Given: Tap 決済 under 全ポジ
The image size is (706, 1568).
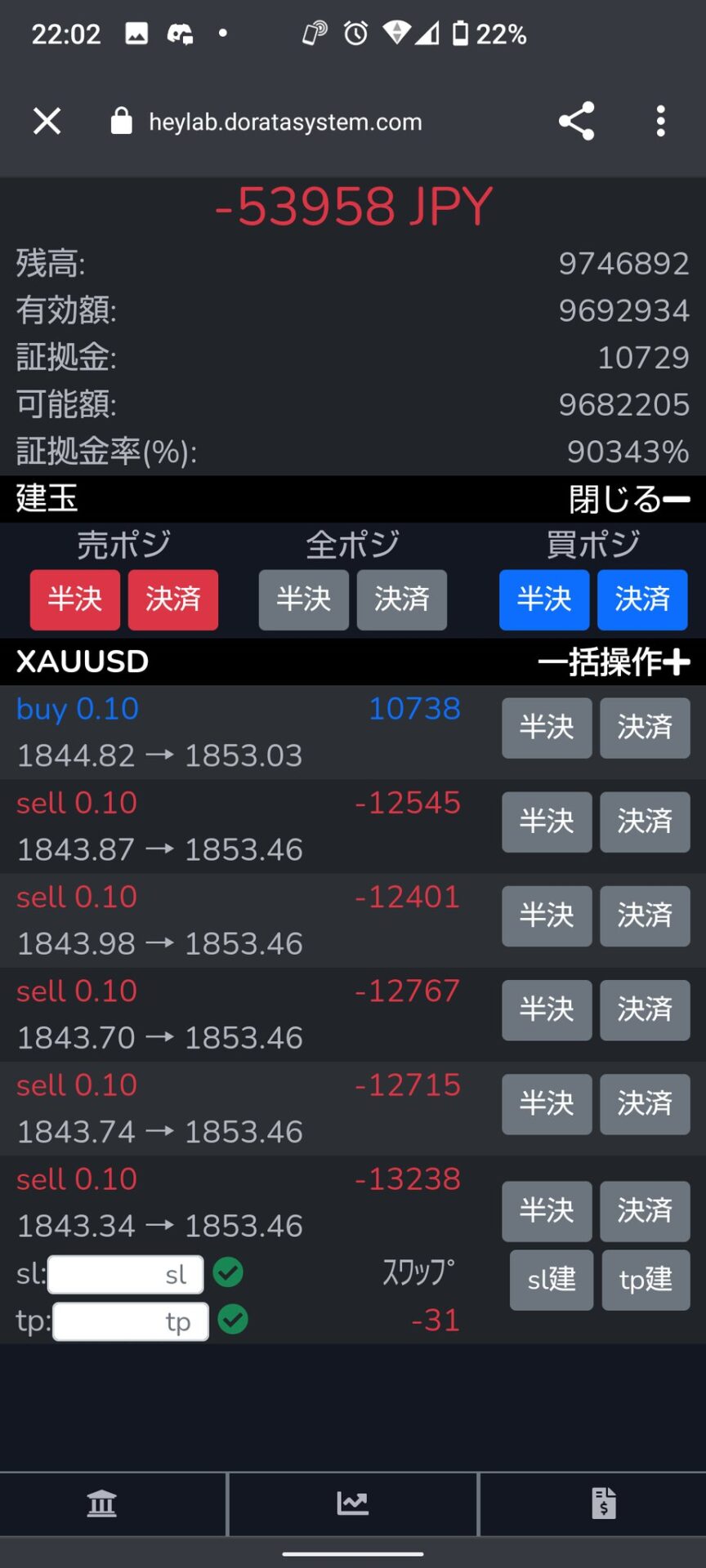Looking at the screenshot, I should click(x=402, y=599).
